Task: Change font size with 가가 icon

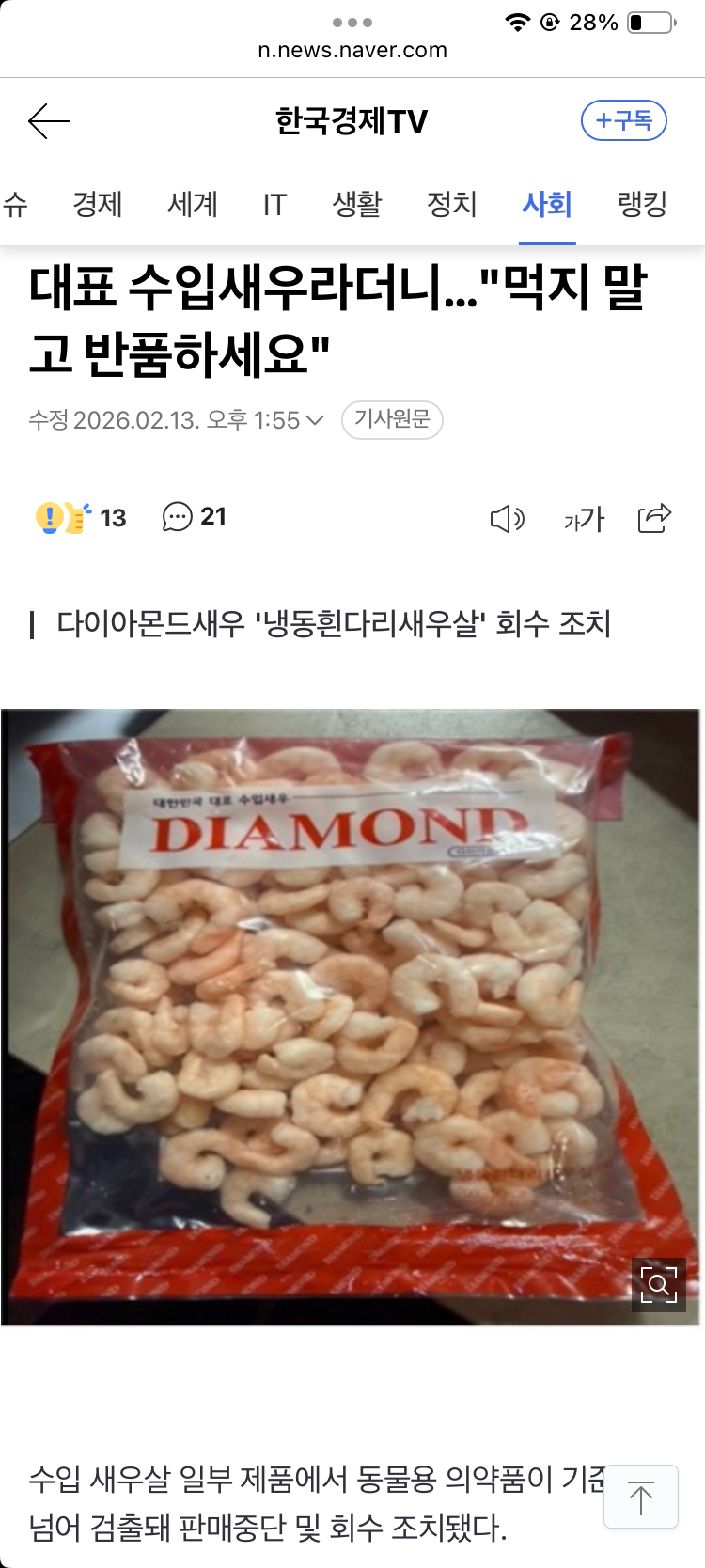Action: pos(584,519)
